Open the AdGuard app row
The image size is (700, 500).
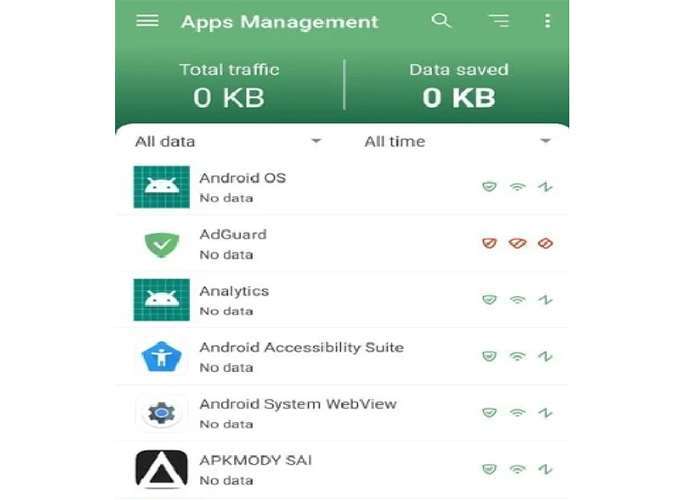300,243
